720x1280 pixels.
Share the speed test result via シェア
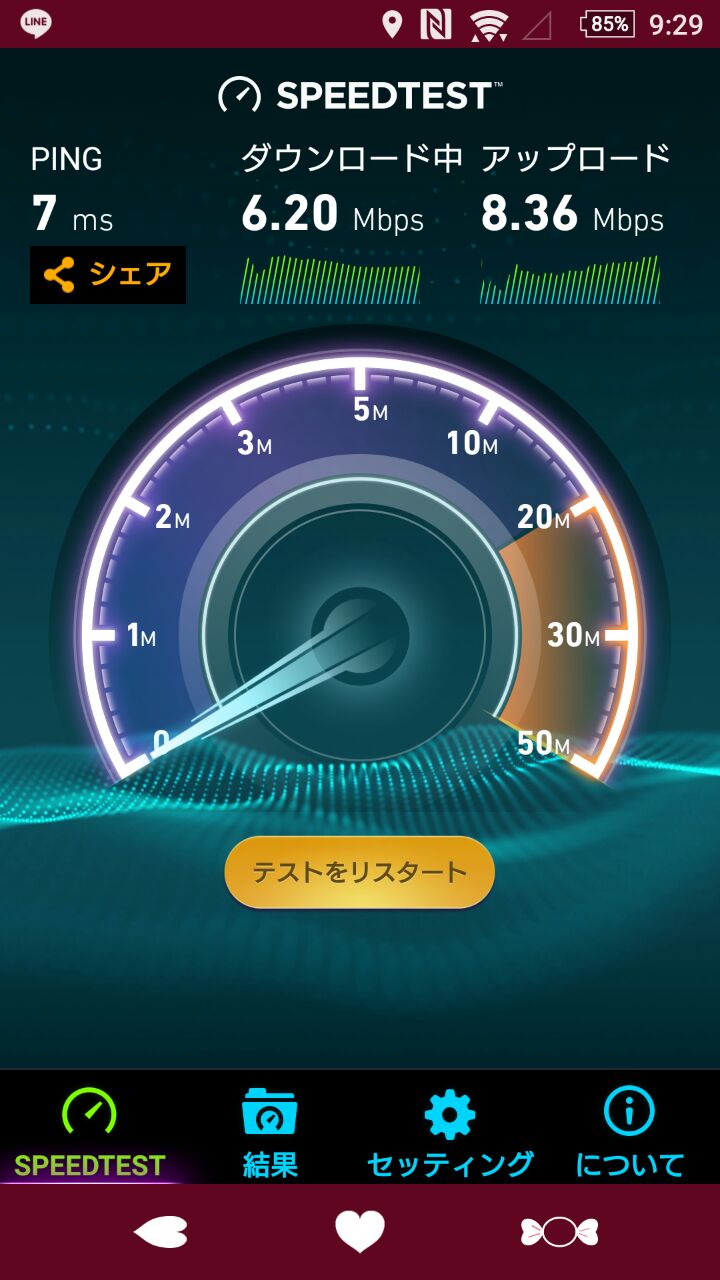(108, 275)
